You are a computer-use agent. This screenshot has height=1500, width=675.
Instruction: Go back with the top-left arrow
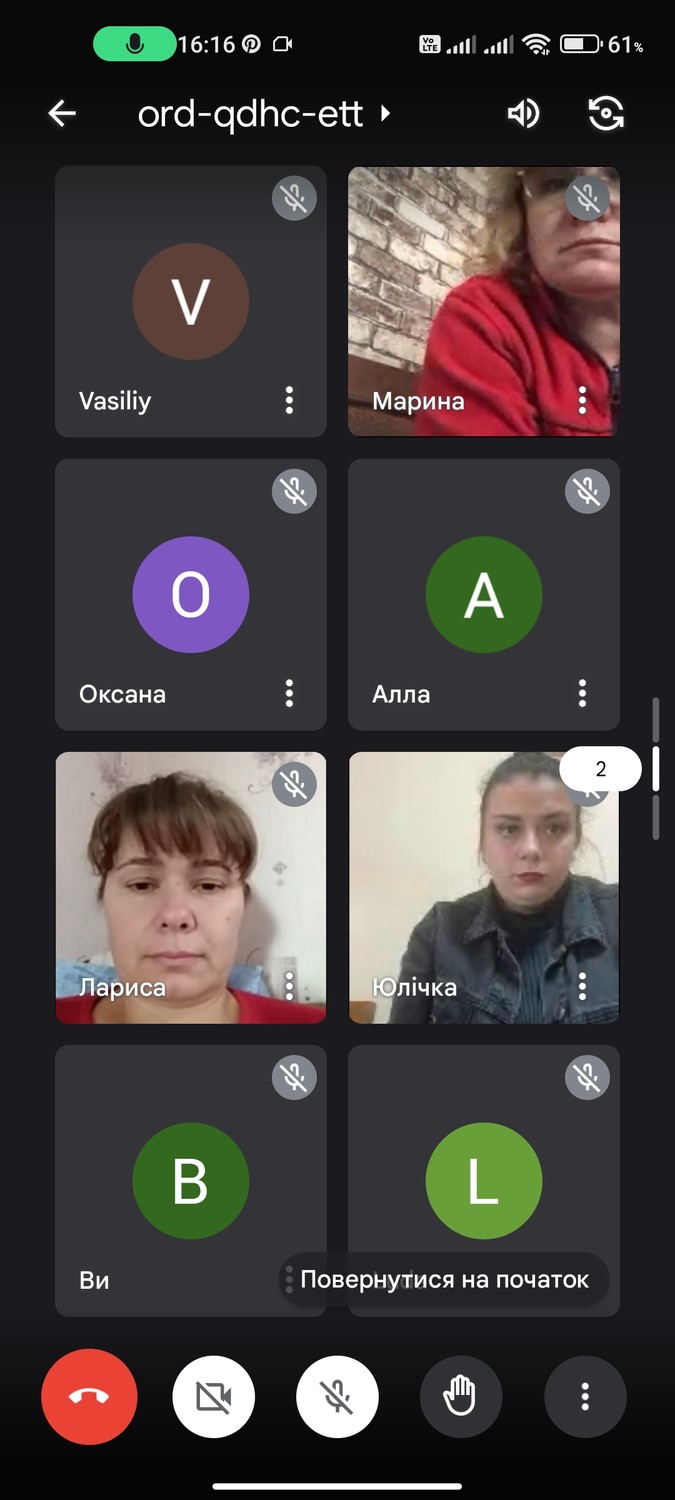[62, 114]
